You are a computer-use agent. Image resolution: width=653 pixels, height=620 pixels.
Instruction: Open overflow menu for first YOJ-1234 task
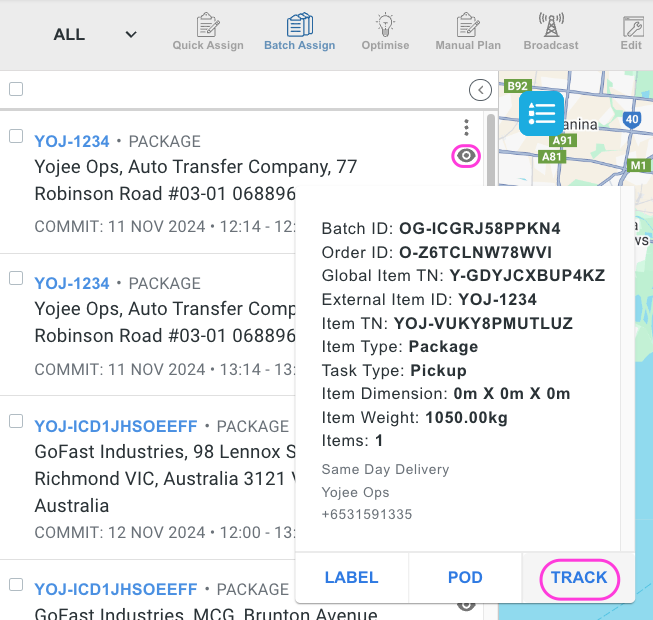point(466,128)
